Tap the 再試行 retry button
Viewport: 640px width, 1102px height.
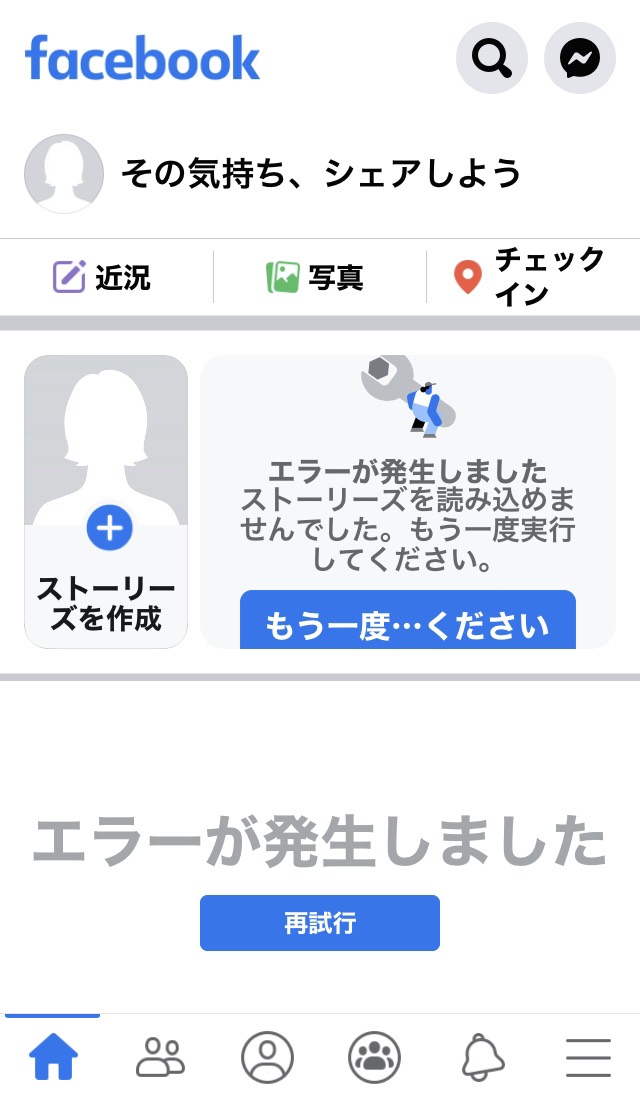(x=320, y=923)
